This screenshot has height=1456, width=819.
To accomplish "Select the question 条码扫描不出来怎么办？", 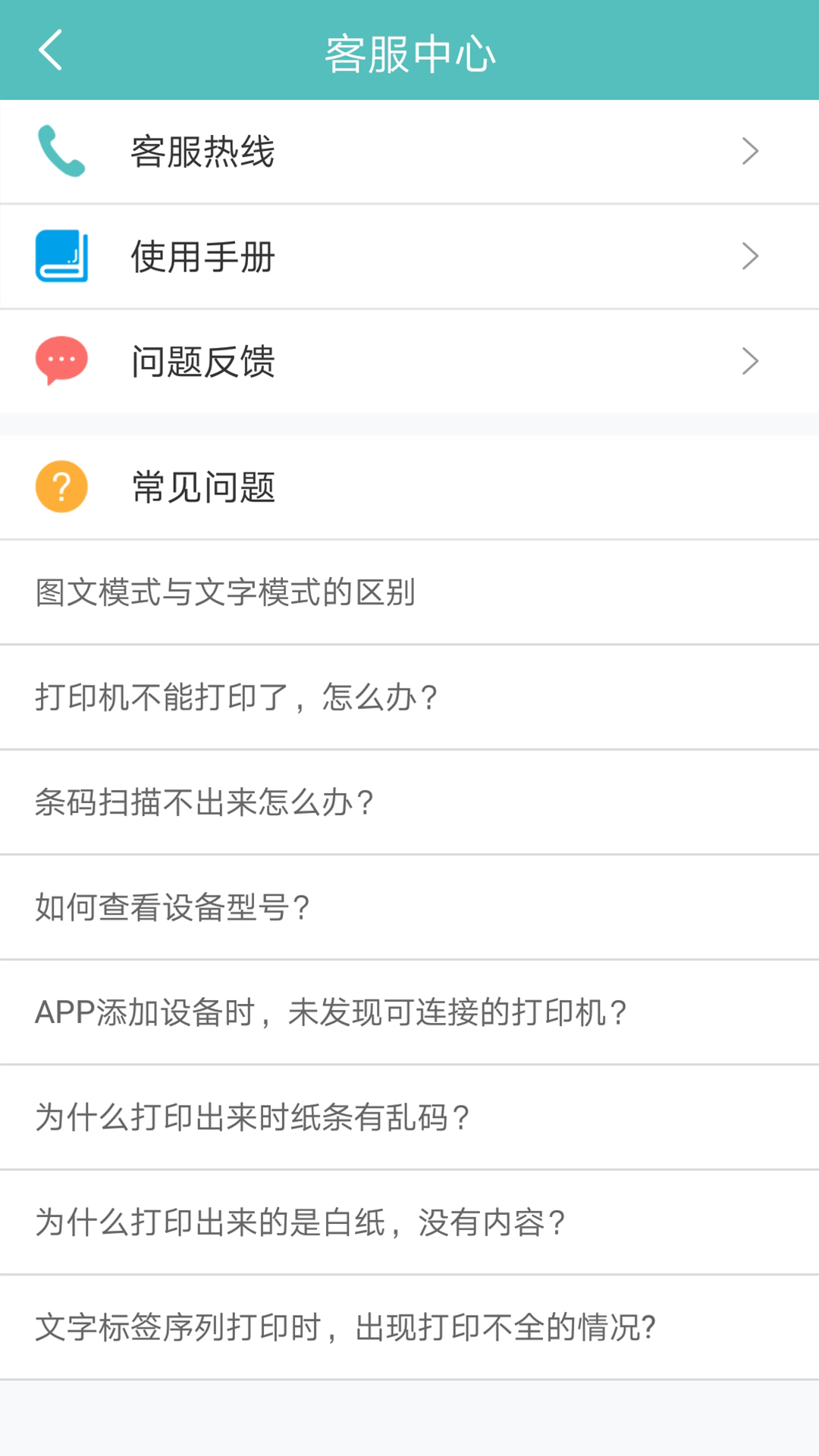I will pos(409,801).
